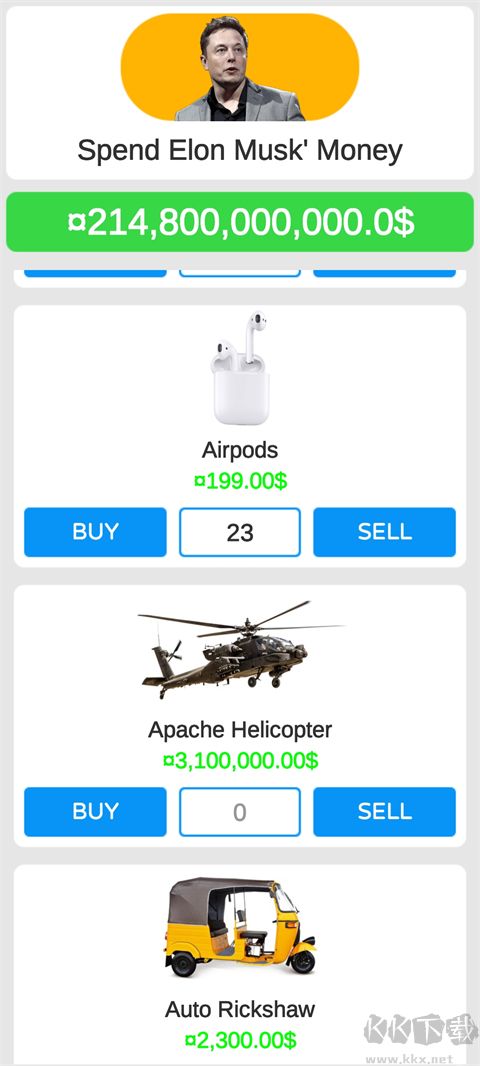Focus the Apache Helicopter quantity field
480x1066 pixels.
click(x=240, y=812)
